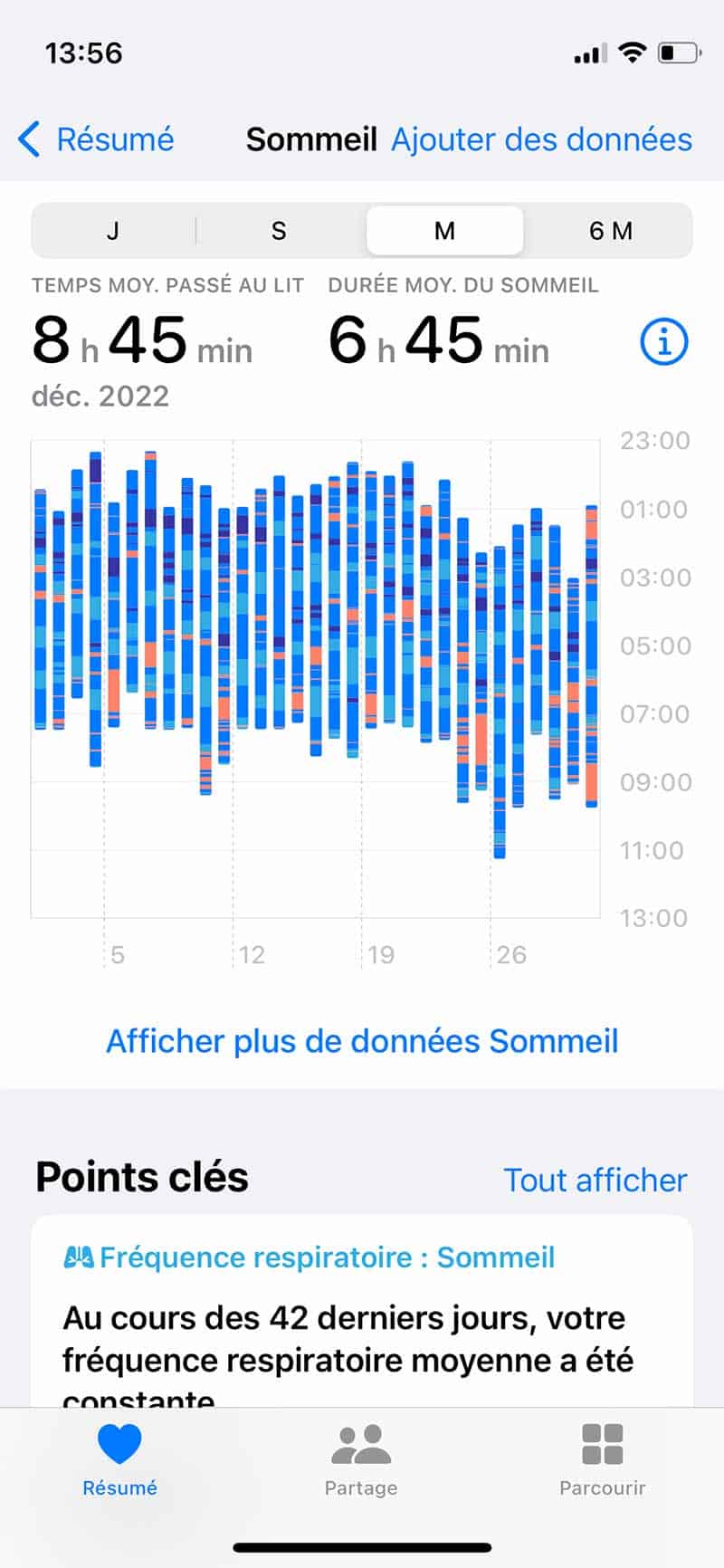Viewport: 724px width, 1568px height.
Task: Switch to the 6 M view
Action: click(610, 231)
